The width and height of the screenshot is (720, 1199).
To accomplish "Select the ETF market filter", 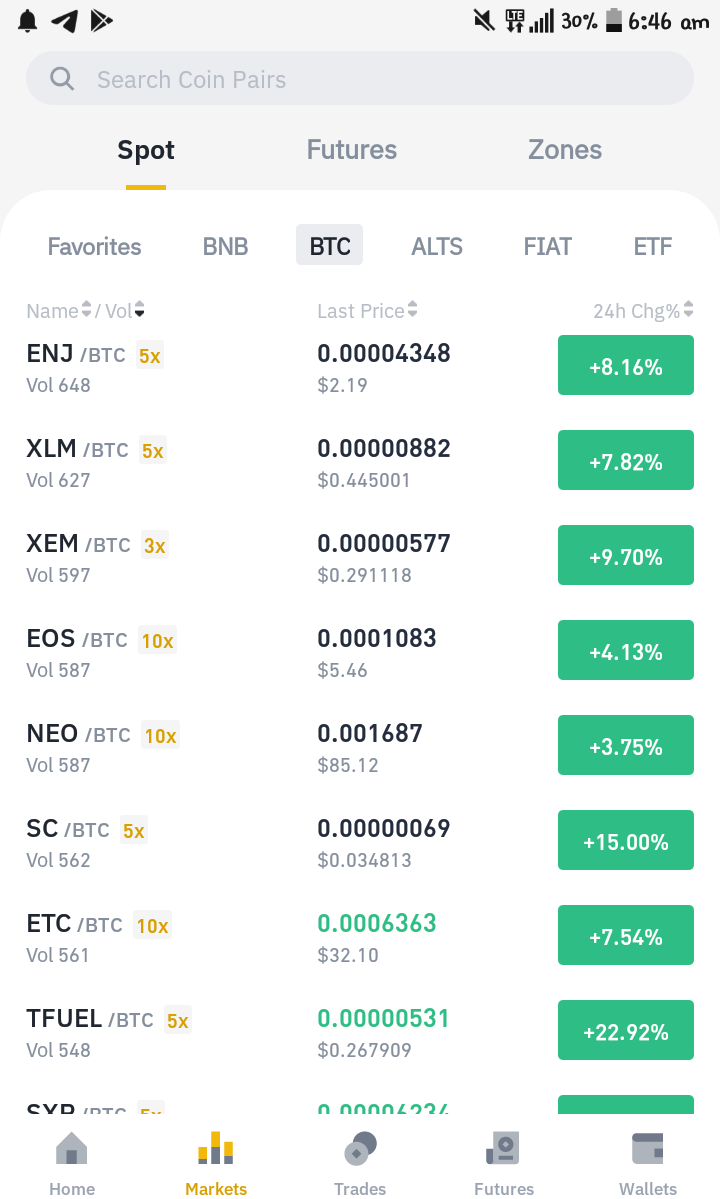I will (x=653, y=246).
